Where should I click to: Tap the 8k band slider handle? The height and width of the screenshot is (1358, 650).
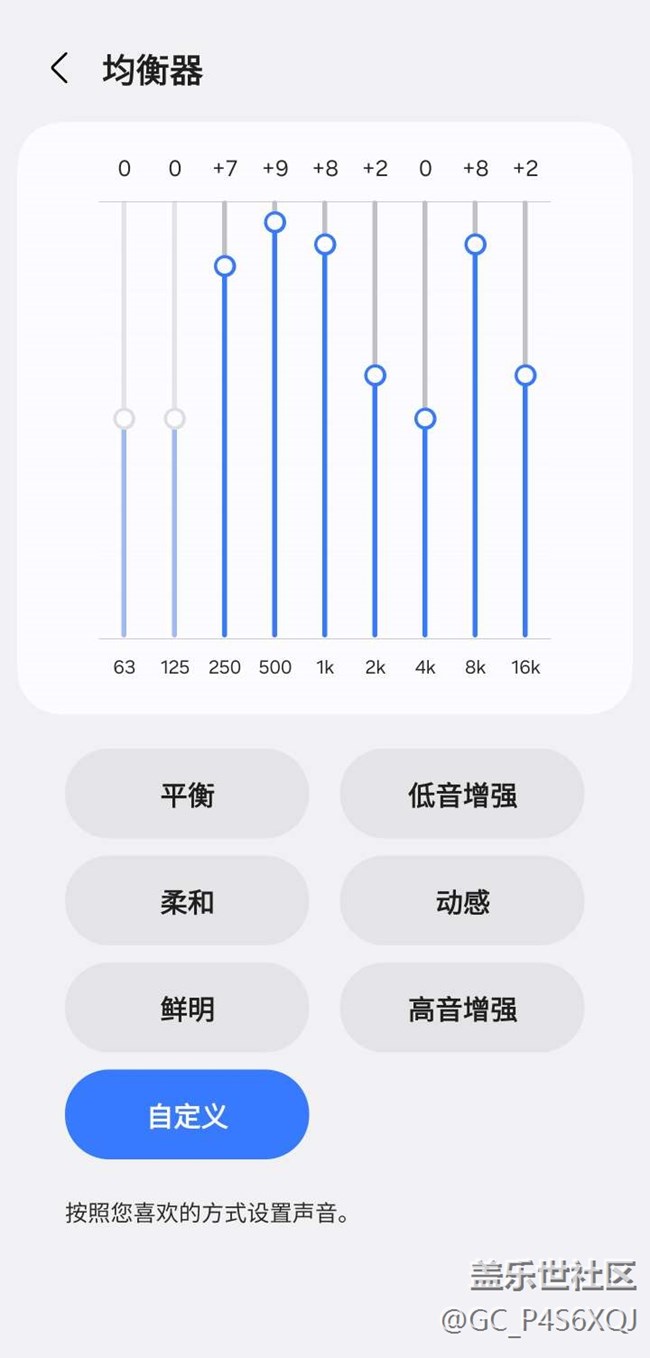[476, 244]
